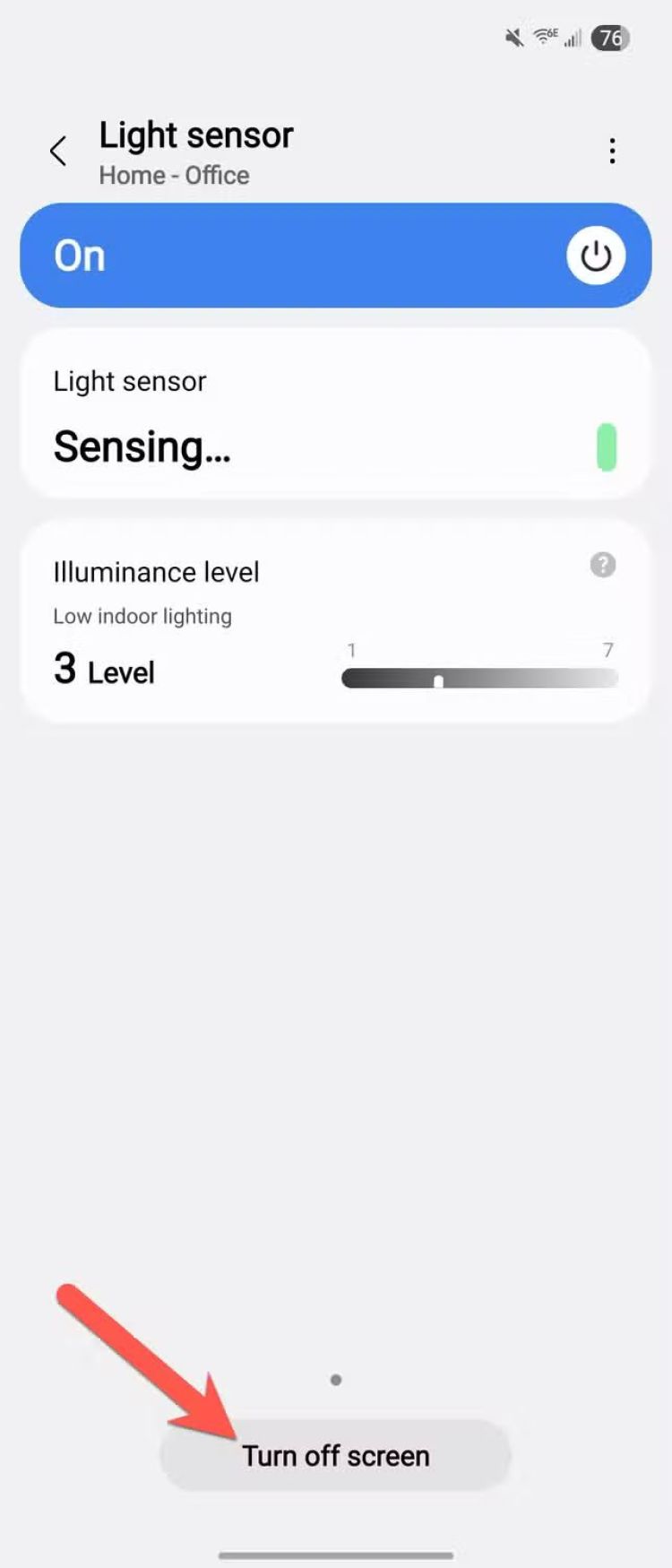Tap the Turn off screen button
The width and height of the screenshot is (672, 1568).
pyautogui.click(x=335, y=1455)
